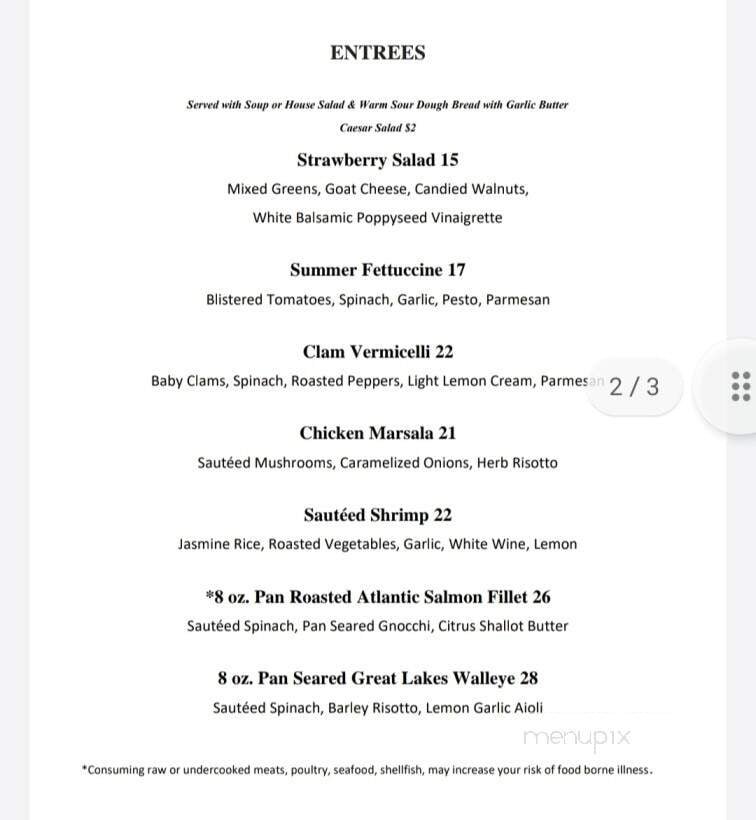
Task: Select the Great Lakes Walleye 28 entry
Action: tap(377, 678)
